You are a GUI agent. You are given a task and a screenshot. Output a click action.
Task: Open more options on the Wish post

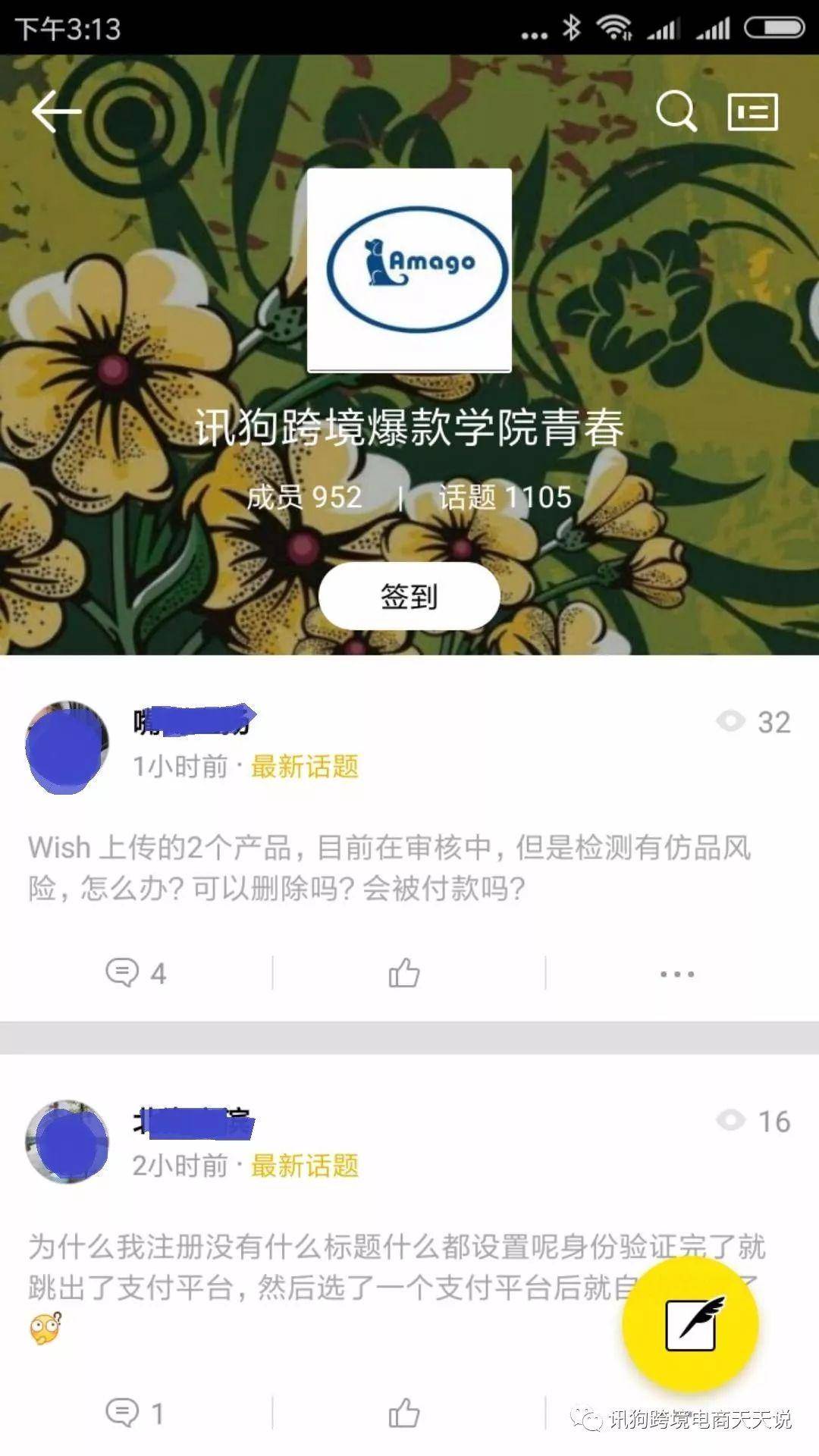pyautogui.click(x=676, y=974)
